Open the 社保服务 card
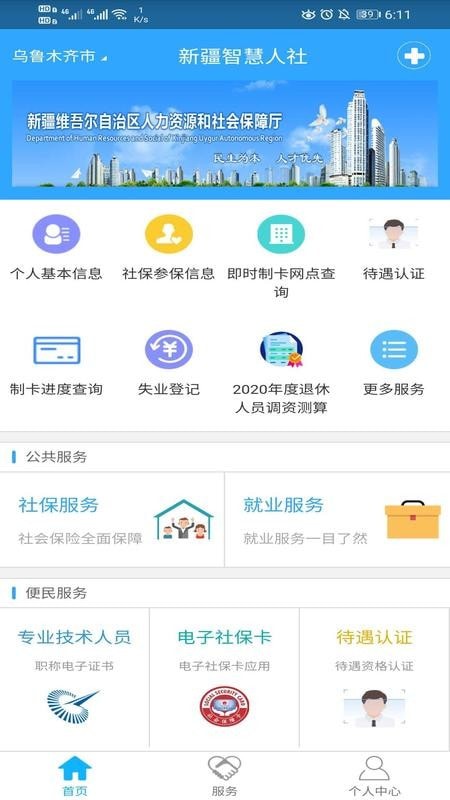Viewport: 450px width, 800px height. coord(112,519)
